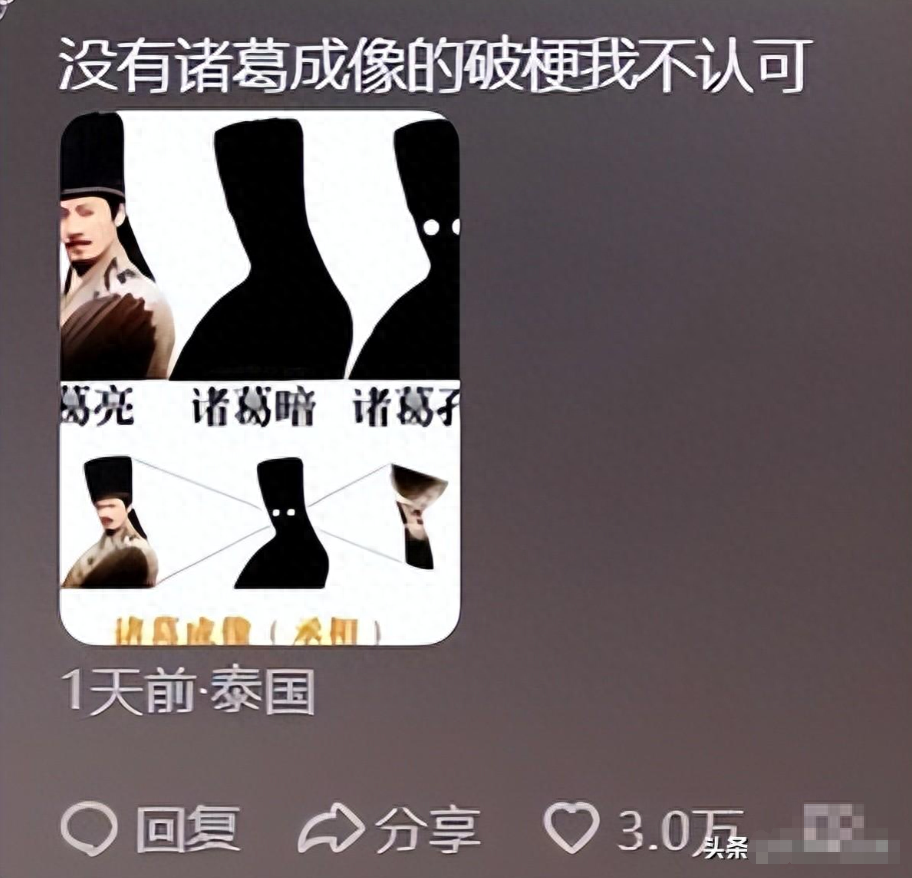
Task: Open the Zhuge meme image in the comment
Action: tap(260, 378)
